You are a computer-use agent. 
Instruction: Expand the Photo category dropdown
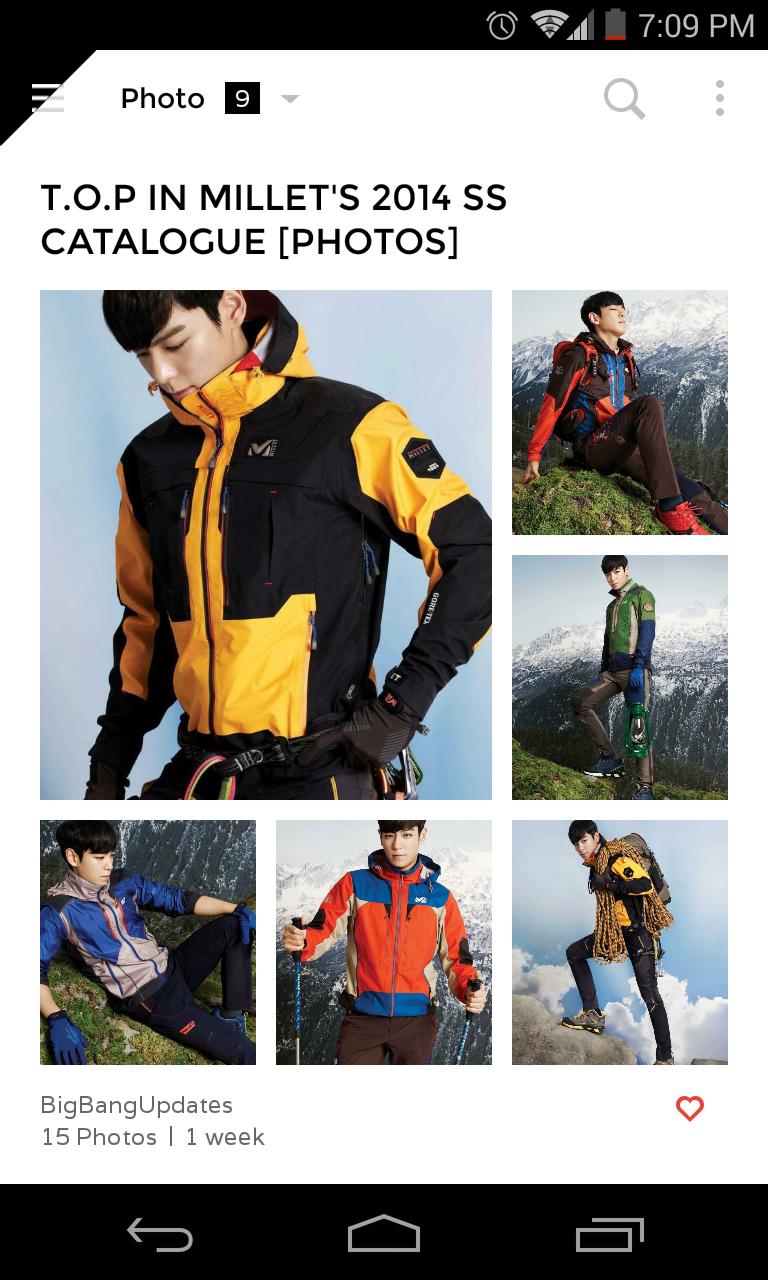[289, 98]
